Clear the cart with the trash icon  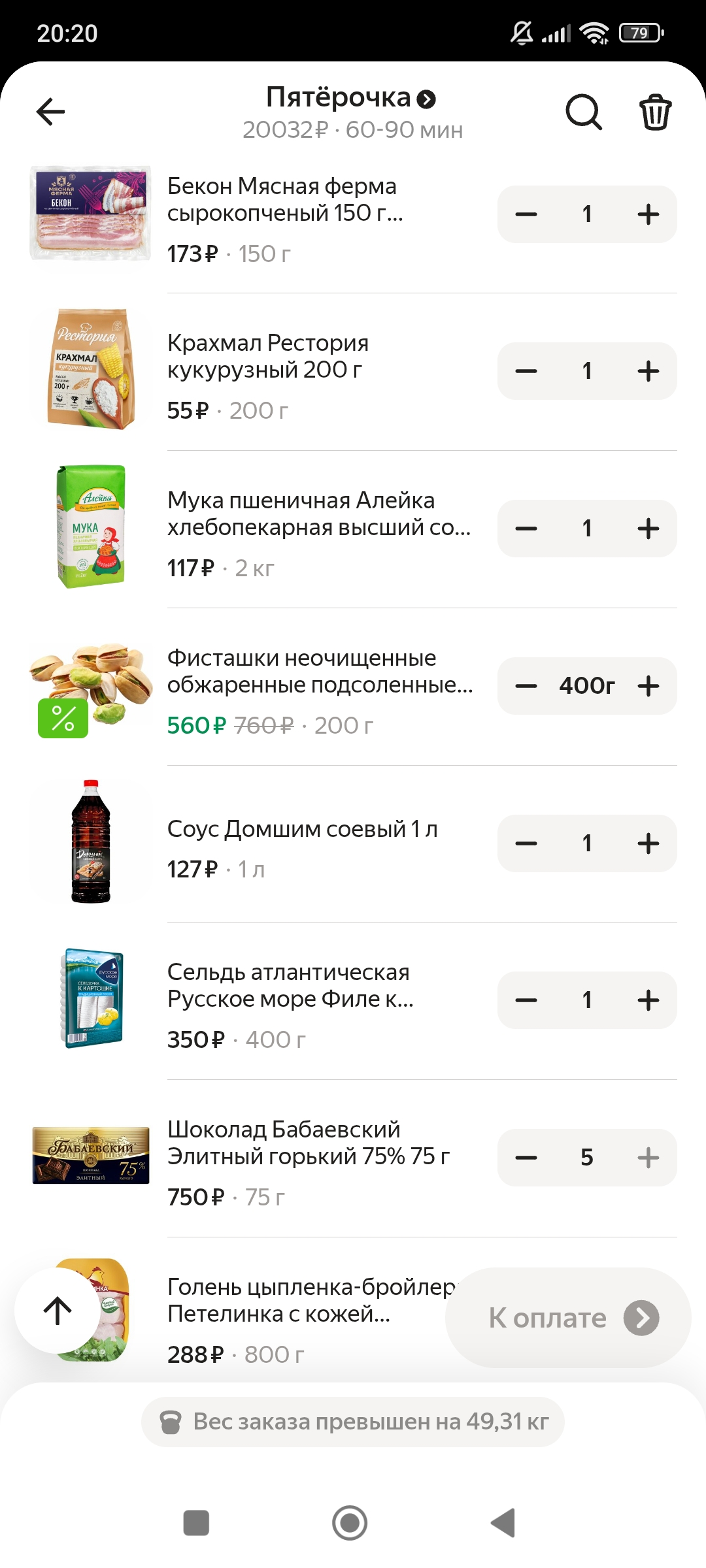[655, 112]
